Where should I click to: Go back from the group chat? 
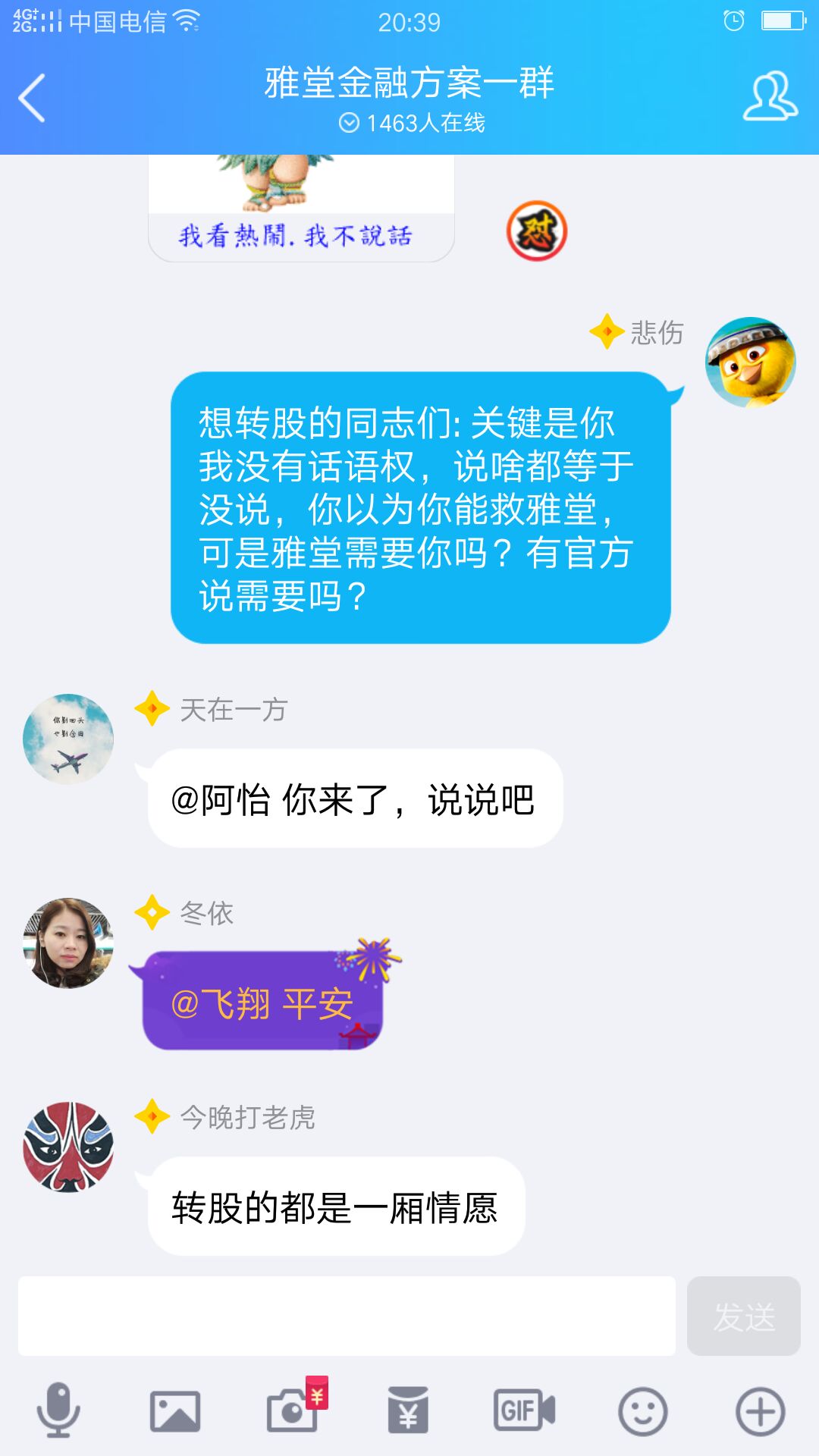point(32,98)
